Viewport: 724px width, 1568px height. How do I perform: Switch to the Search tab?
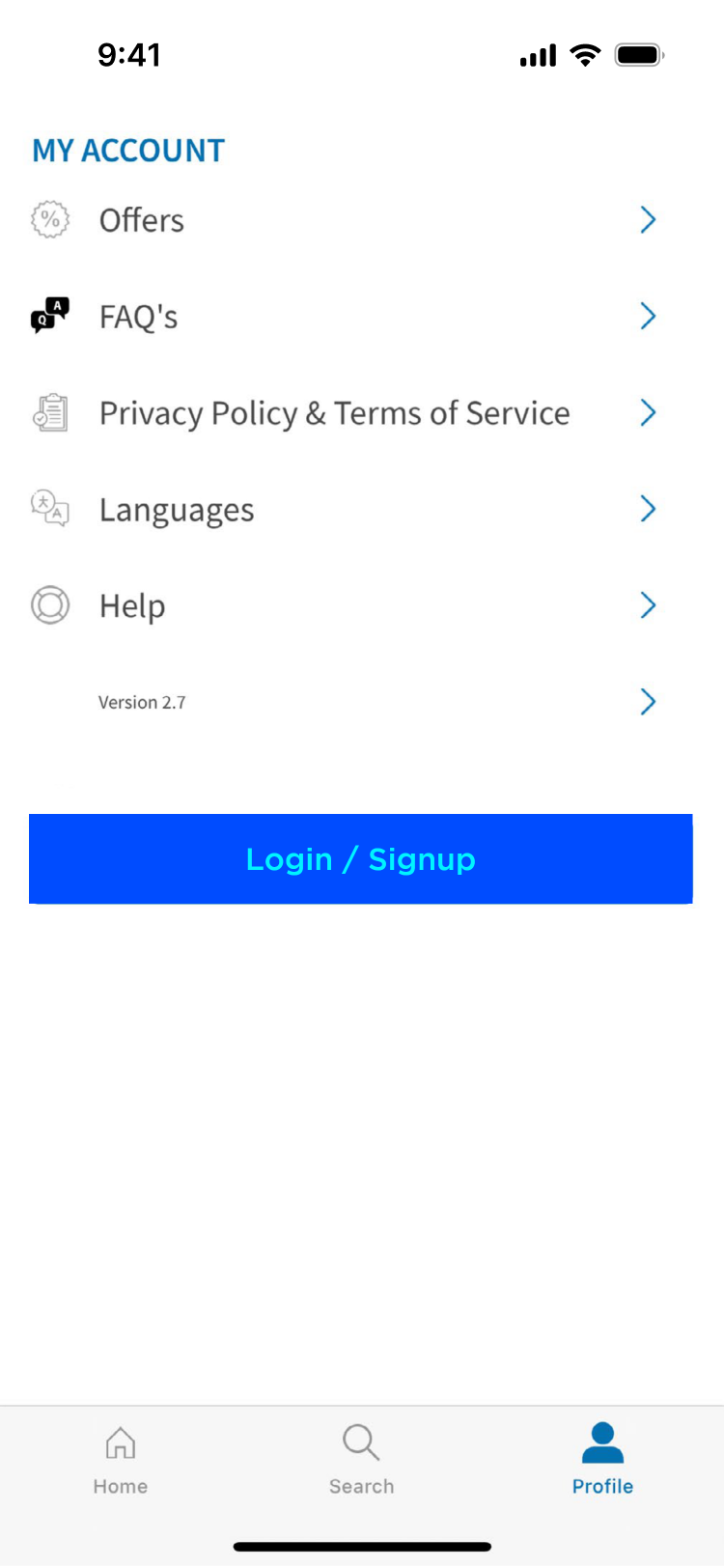[x=361, y=1459]
